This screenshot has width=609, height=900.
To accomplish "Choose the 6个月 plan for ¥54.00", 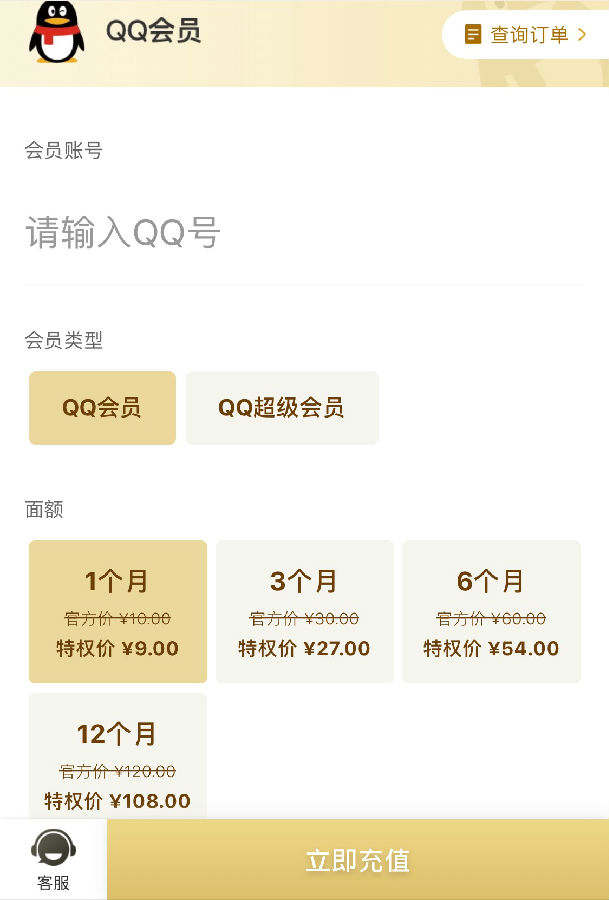I will tap(491, 612).
